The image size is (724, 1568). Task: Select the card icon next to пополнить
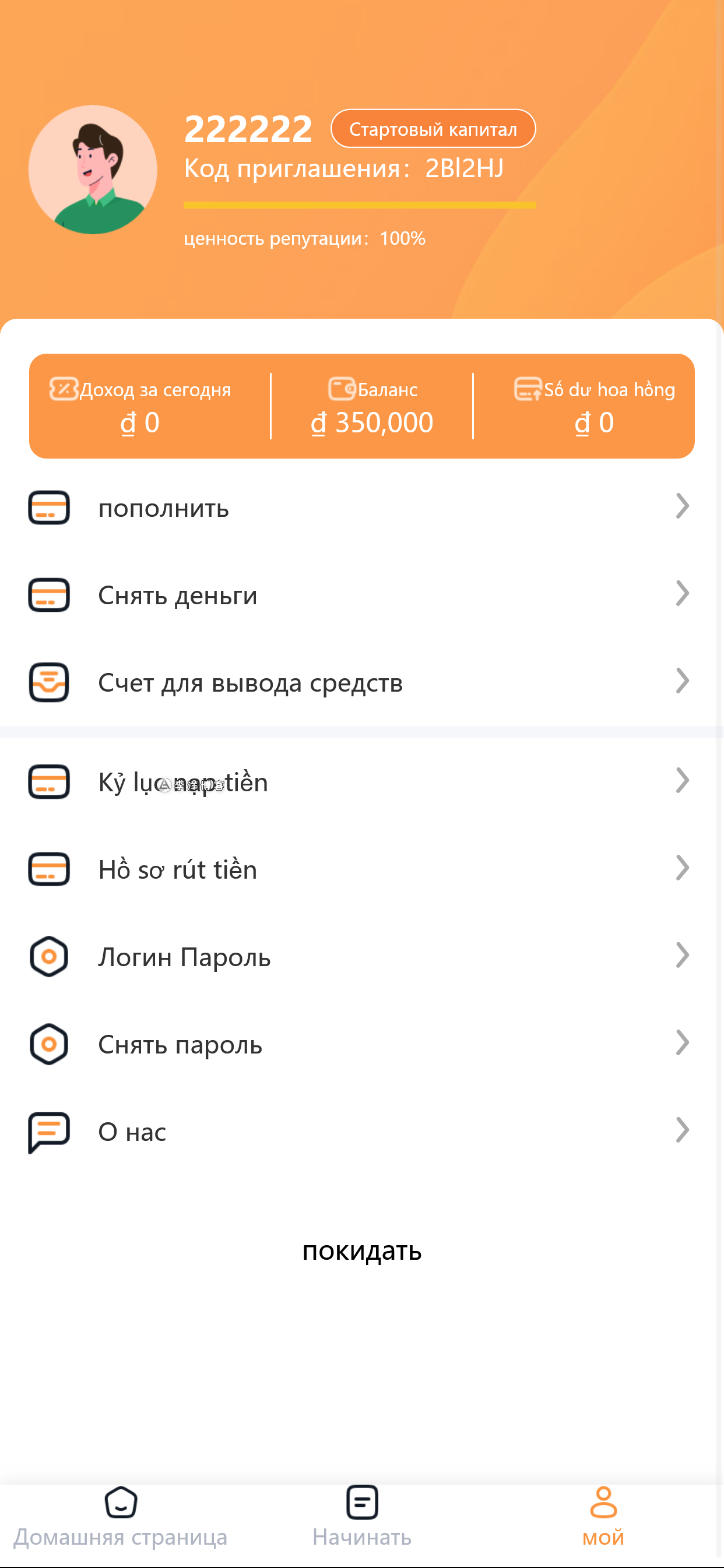coord(49,508)
